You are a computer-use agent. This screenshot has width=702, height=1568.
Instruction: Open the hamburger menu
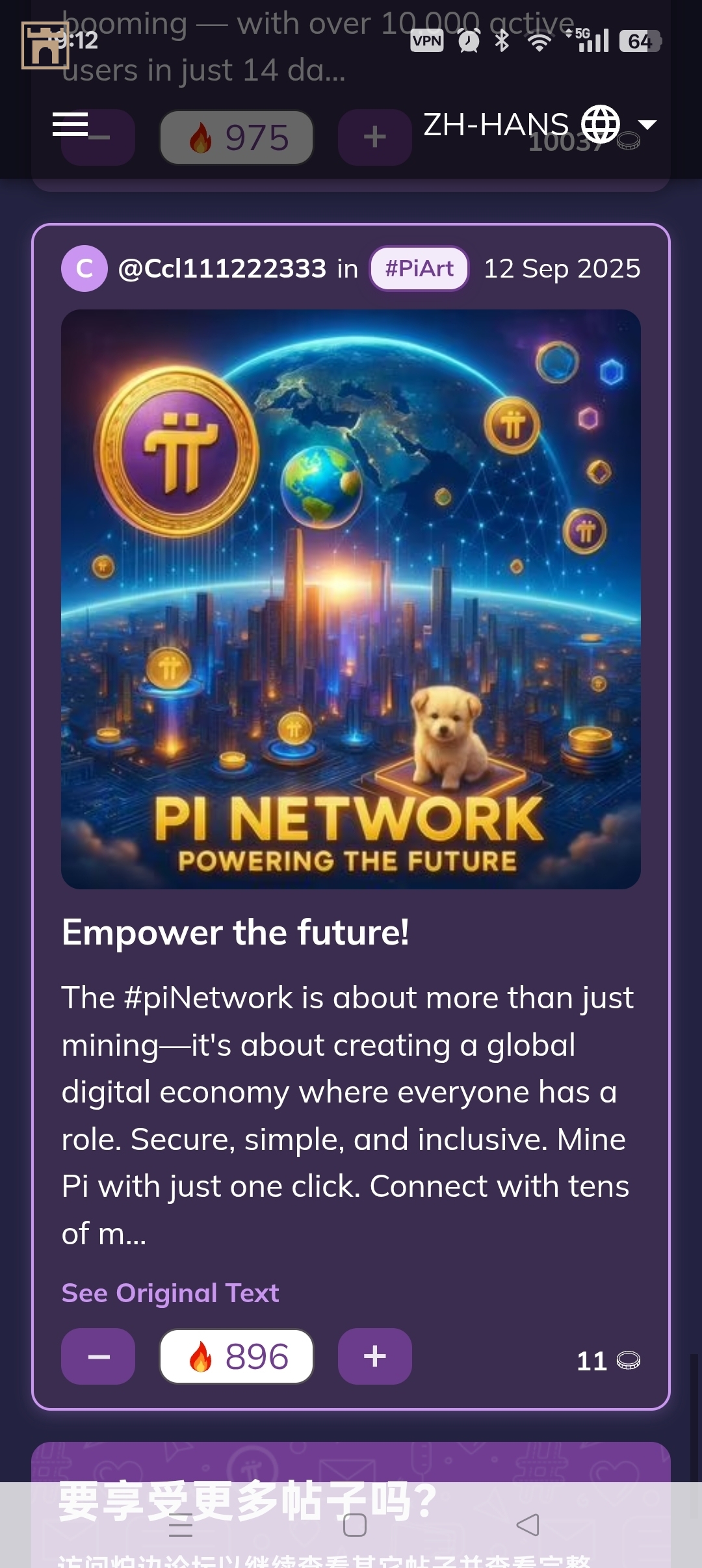(70, 124)
